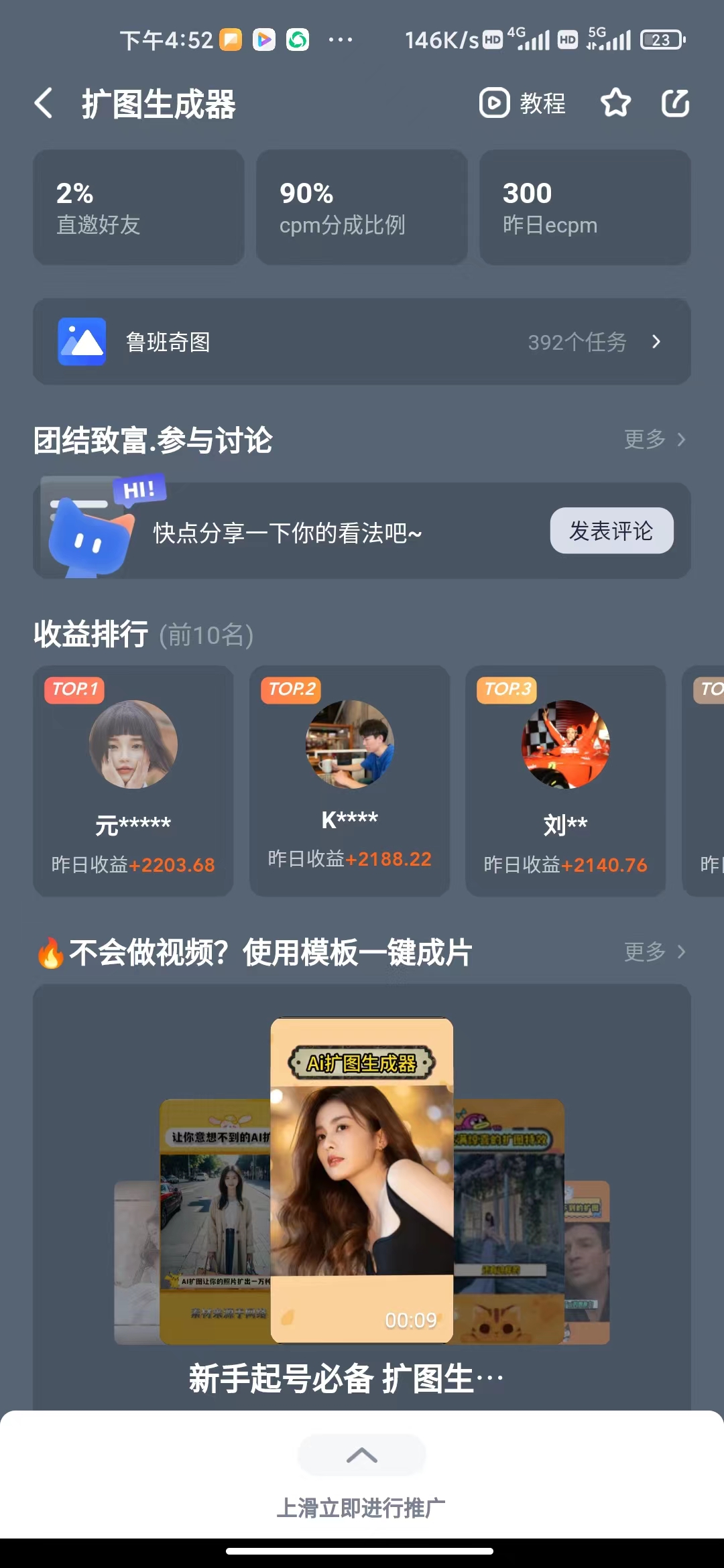Favorite this project with the star icon

point(615,104)
